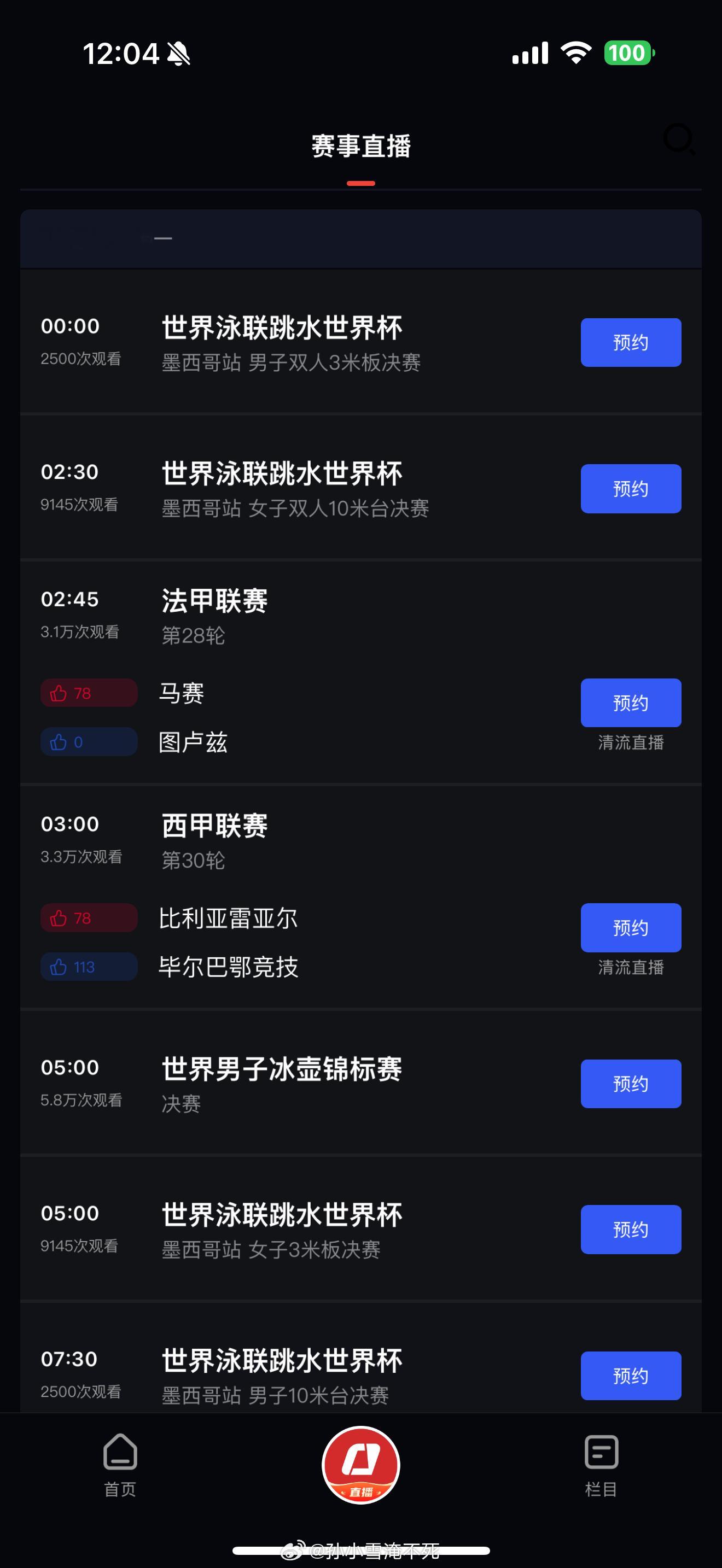Reserve the La Liga 比利亚雷亚尔 match
The image size is (722, 1568).
631,927
